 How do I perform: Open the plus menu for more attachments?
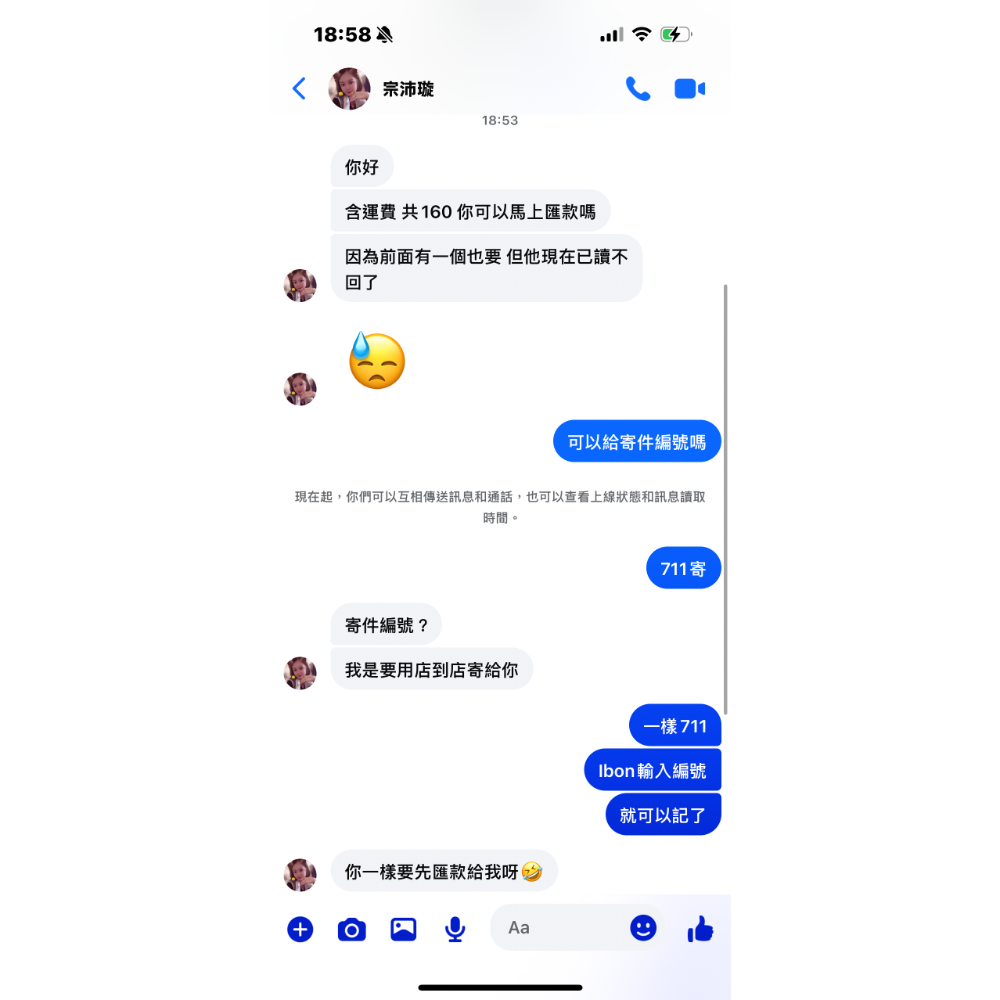[300, 929]
